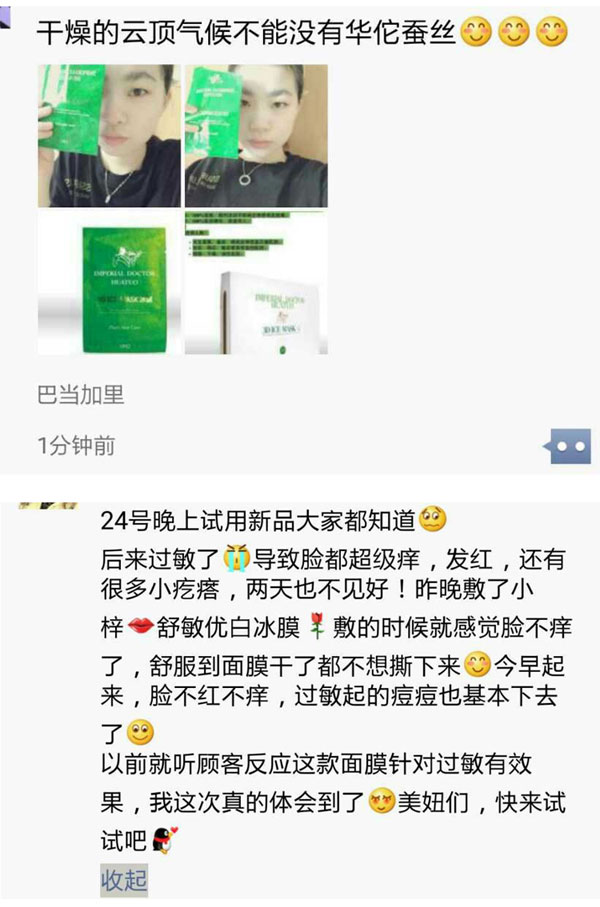Open the 巴当加里 location link
Image resolution: width=600 pixels, height=907 pixels.
click(x=81, y=395)
